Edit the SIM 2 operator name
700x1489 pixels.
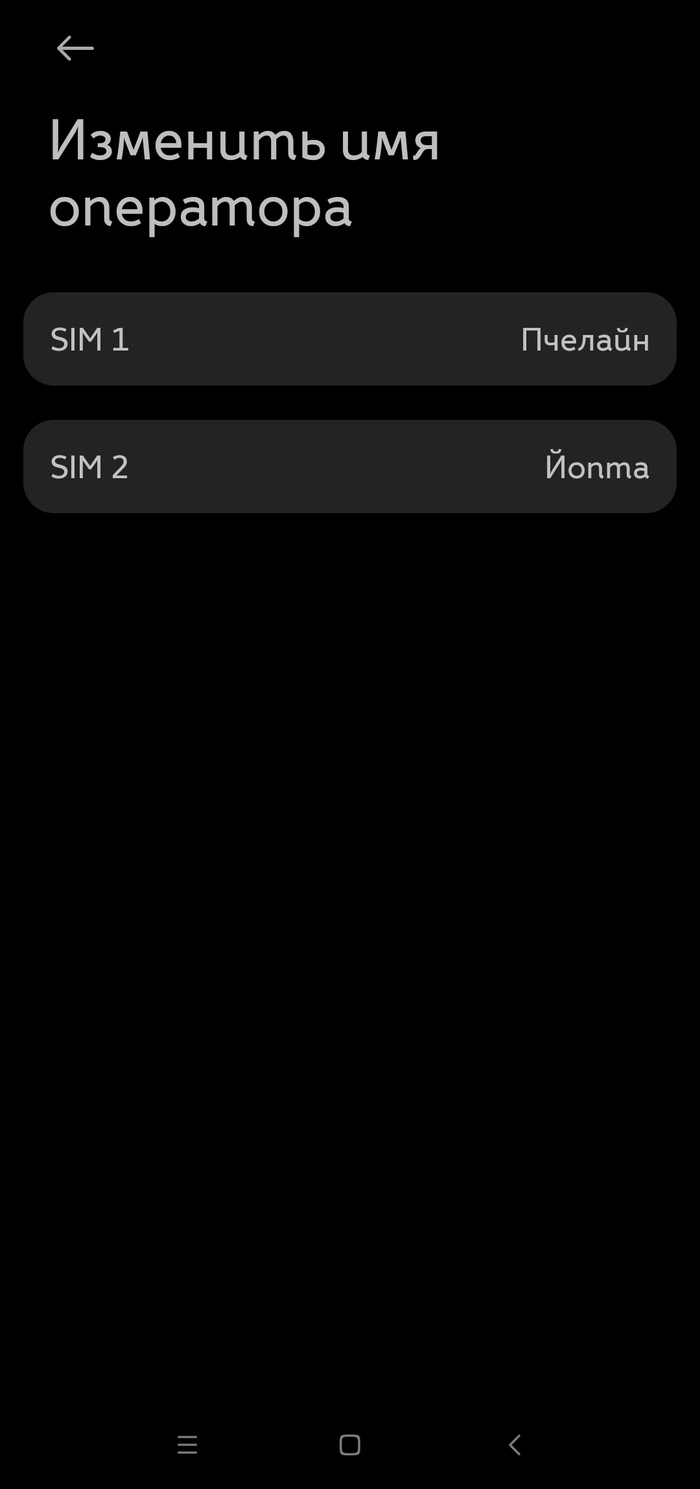(x=350, y=467)
